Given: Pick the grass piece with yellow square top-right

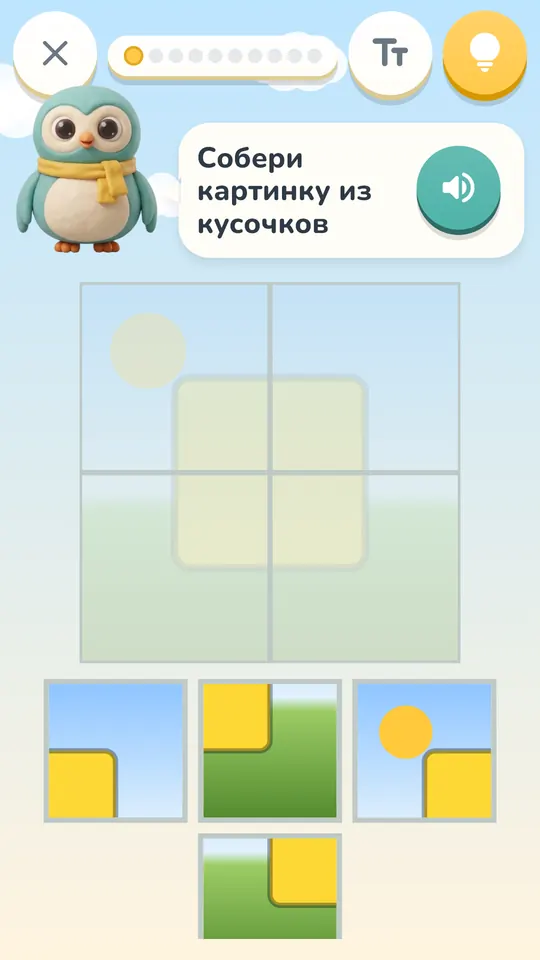Looking at the screenshot, I should pos(270,887).
